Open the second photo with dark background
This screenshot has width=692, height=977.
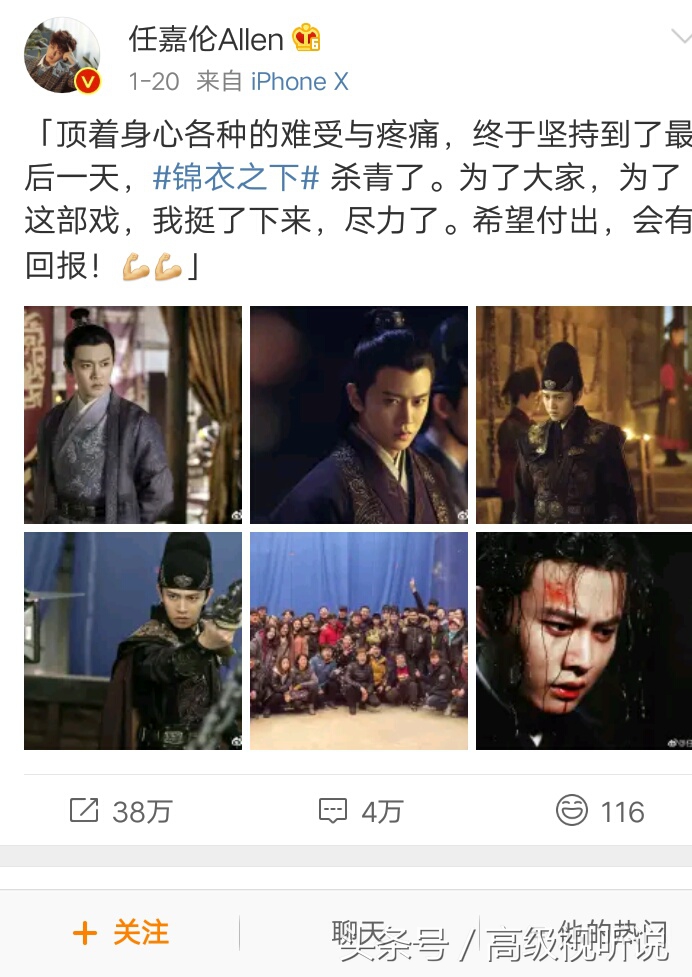359,415
